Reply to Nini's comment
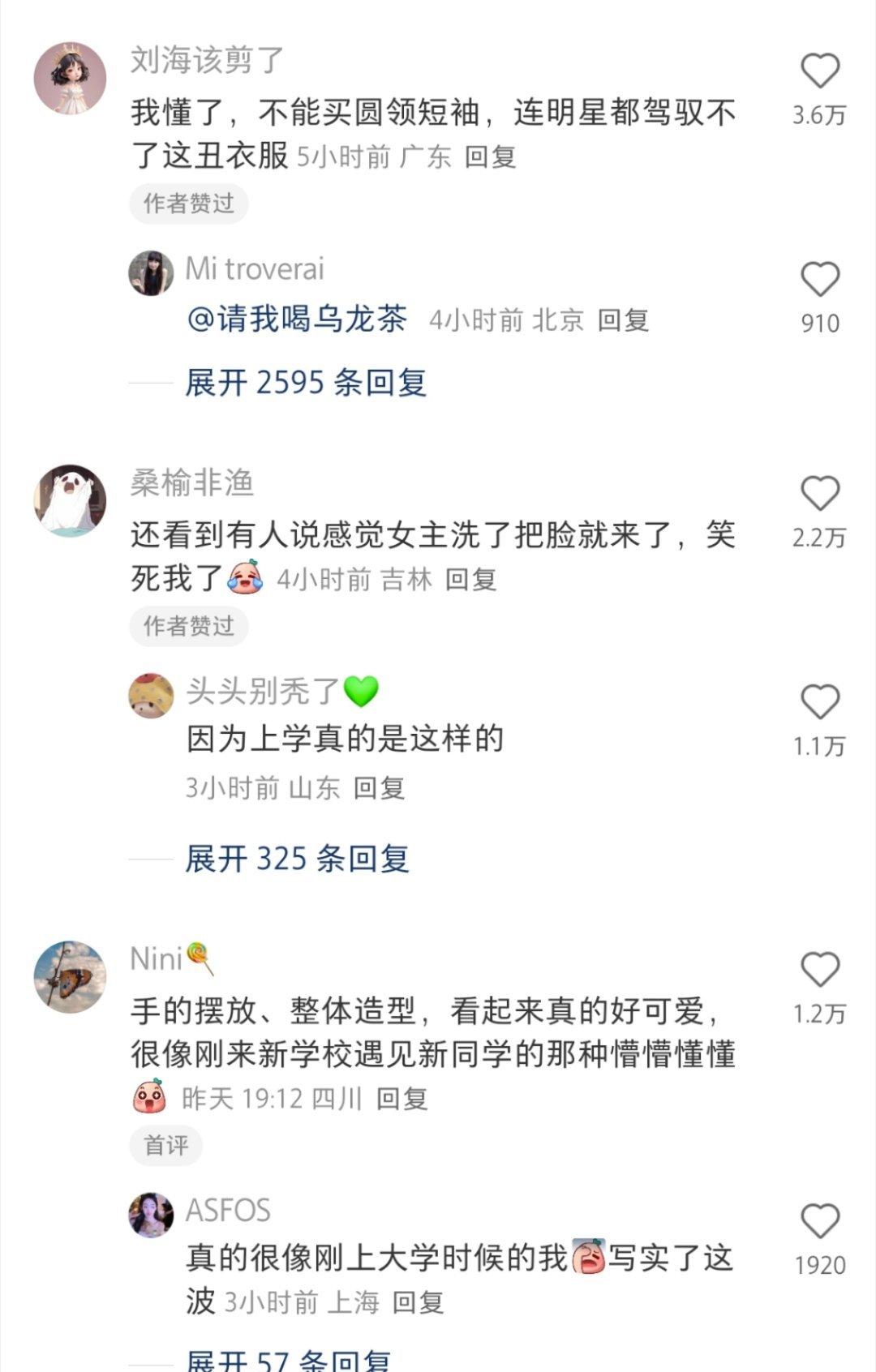Viewport: 876px width, 1372px height. (401, 1099)
